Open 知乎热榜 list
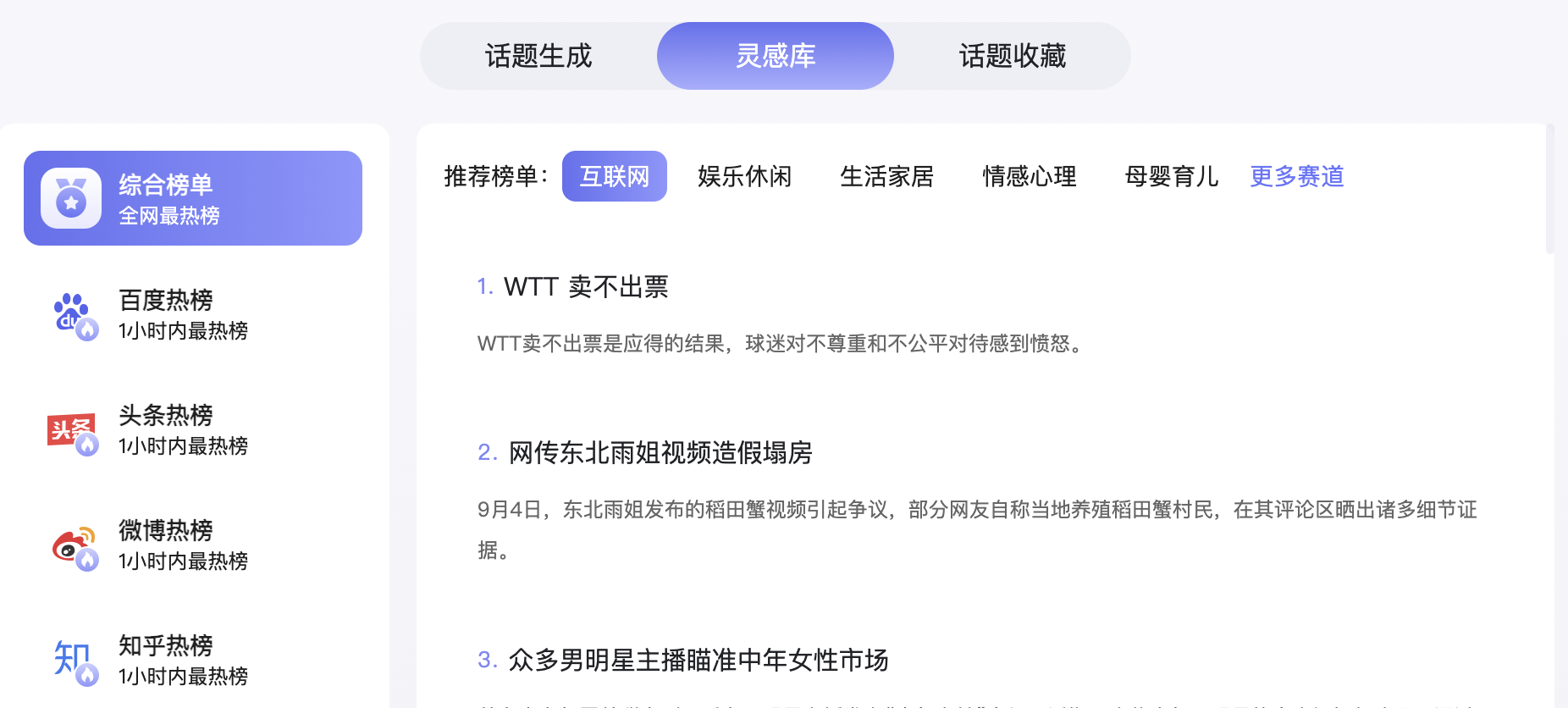 tap(183, 660)
